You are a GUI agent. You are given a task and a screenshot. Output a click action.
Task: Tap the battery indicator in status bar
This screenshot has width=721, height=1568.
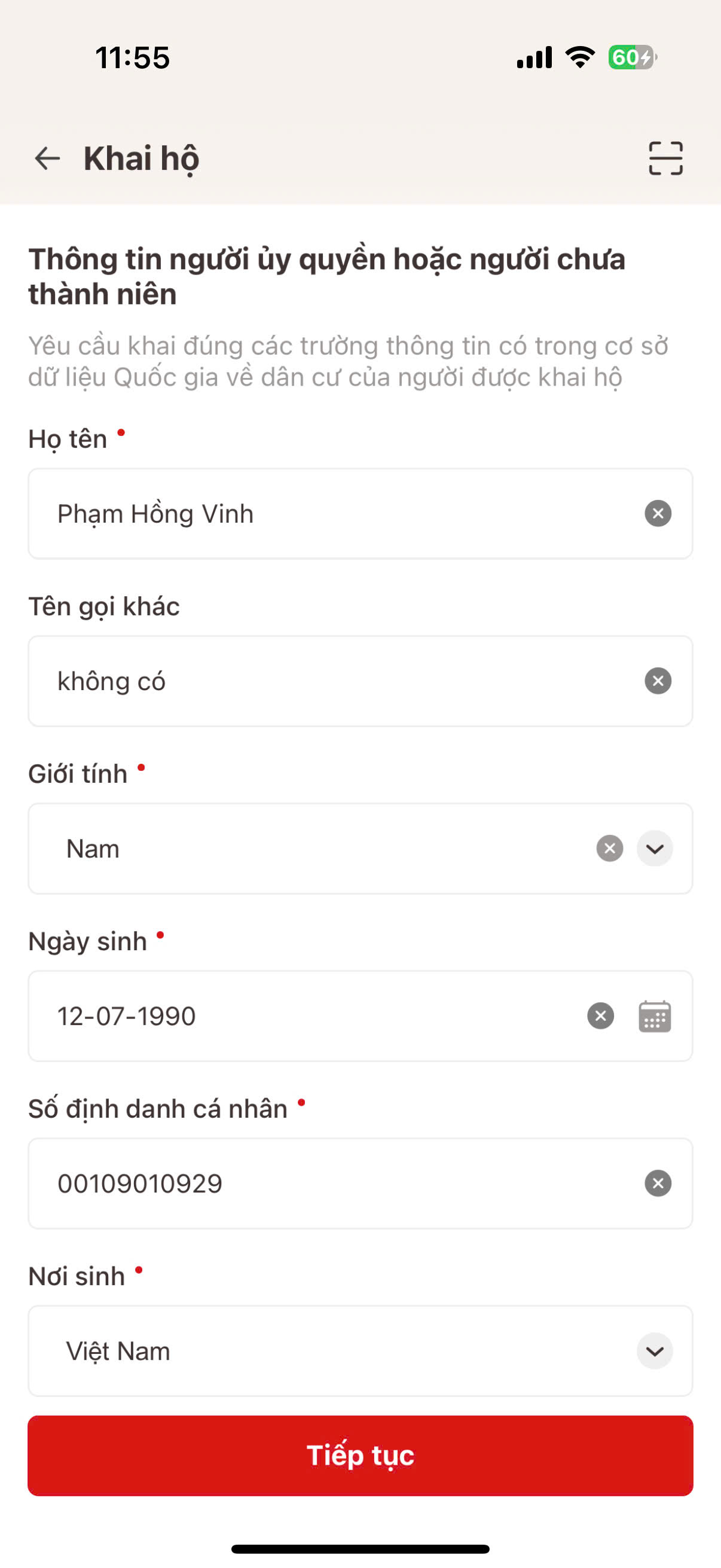pyautogui.click(x=633, y=58)
